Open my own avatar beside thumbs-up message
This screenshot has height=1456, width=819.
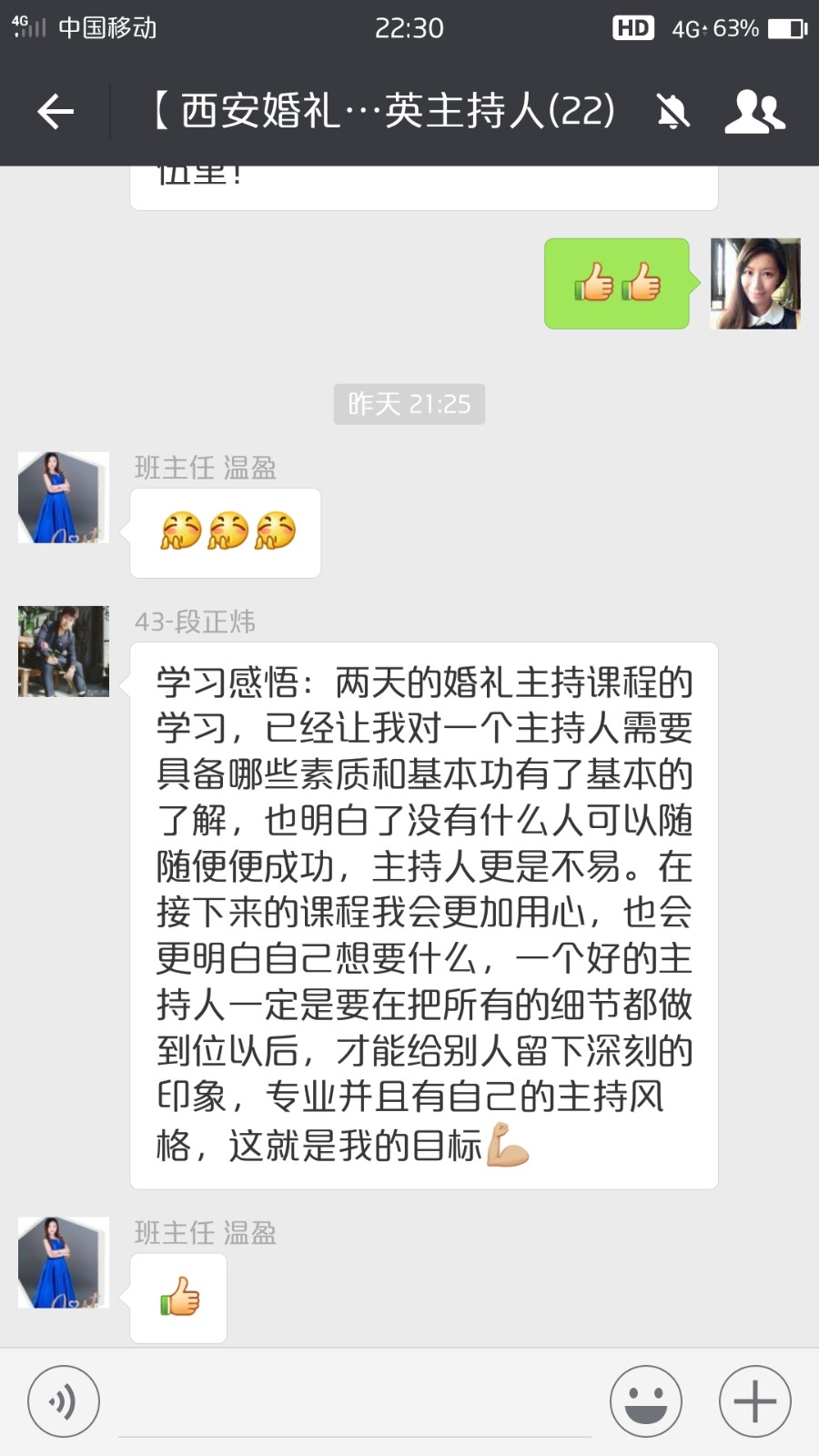pos(754,284)
